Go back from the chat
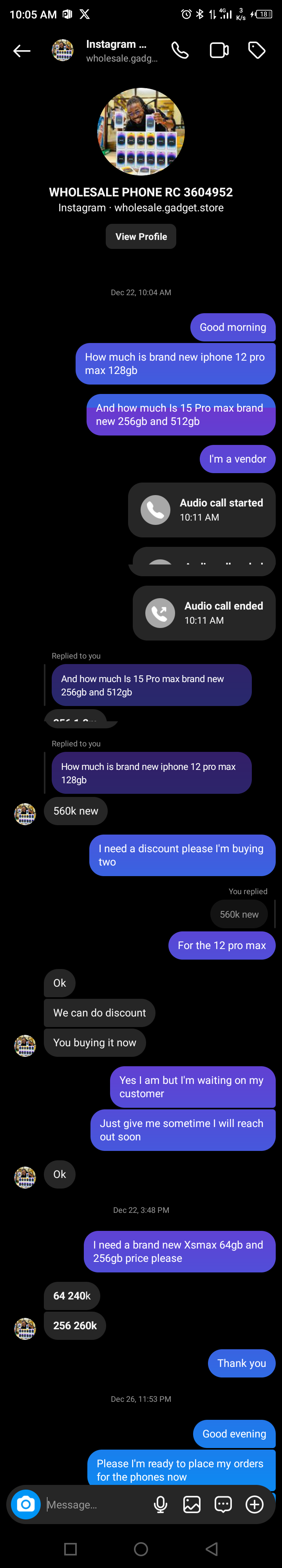The image size is (282, 1568). [x=22, y=51]
